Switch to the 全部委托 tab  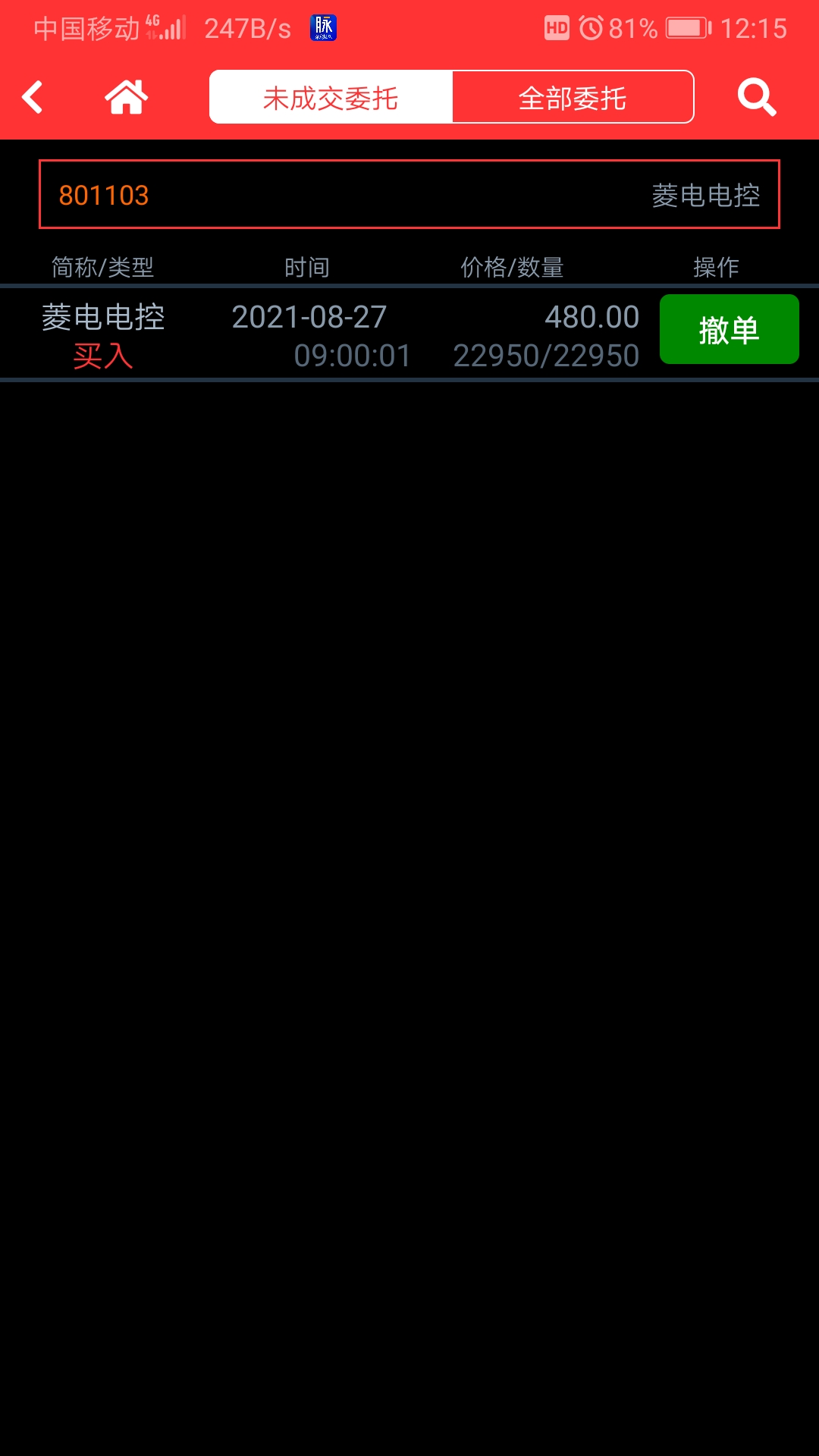tap(573, 97)
